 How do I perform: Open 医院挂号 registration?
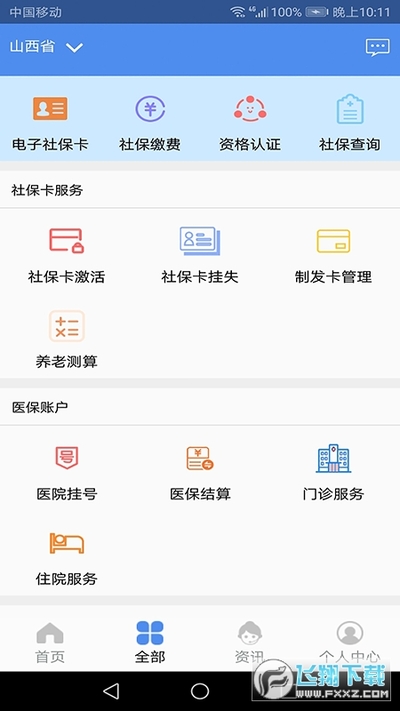[x=67, y=473]
